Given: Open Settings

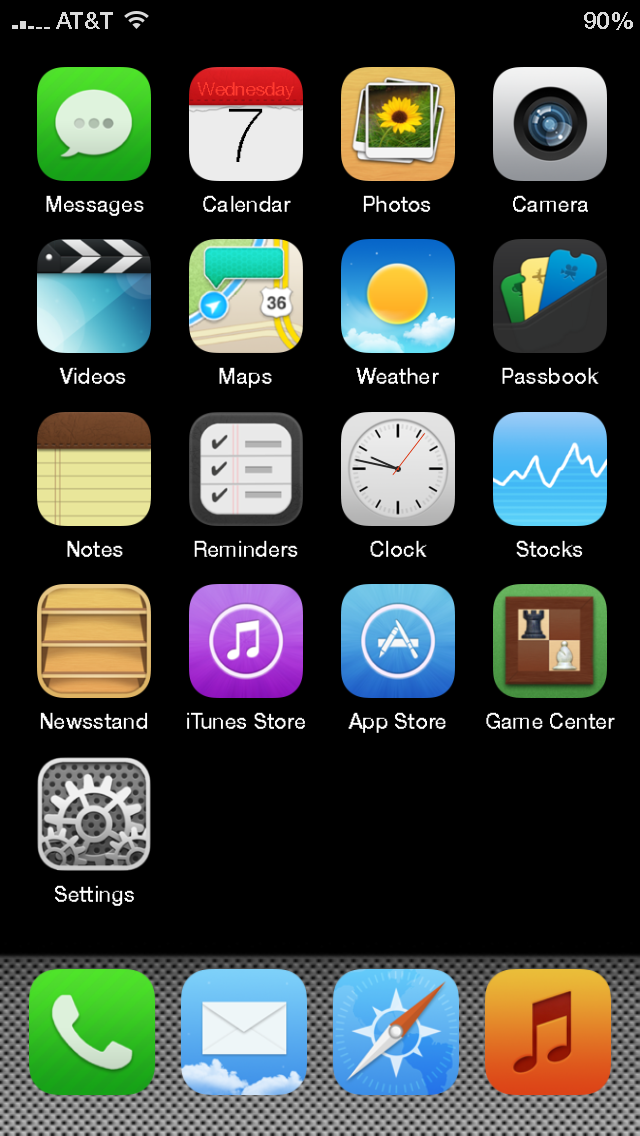Looking at the screenshot, I should pos(94,814).
